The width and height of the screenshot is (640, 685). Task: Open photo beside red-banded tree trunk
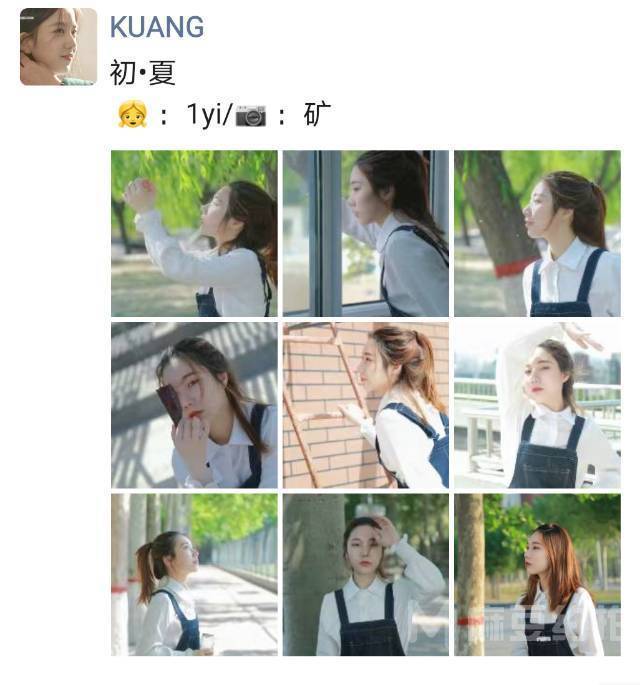click(x=537, y=233)
